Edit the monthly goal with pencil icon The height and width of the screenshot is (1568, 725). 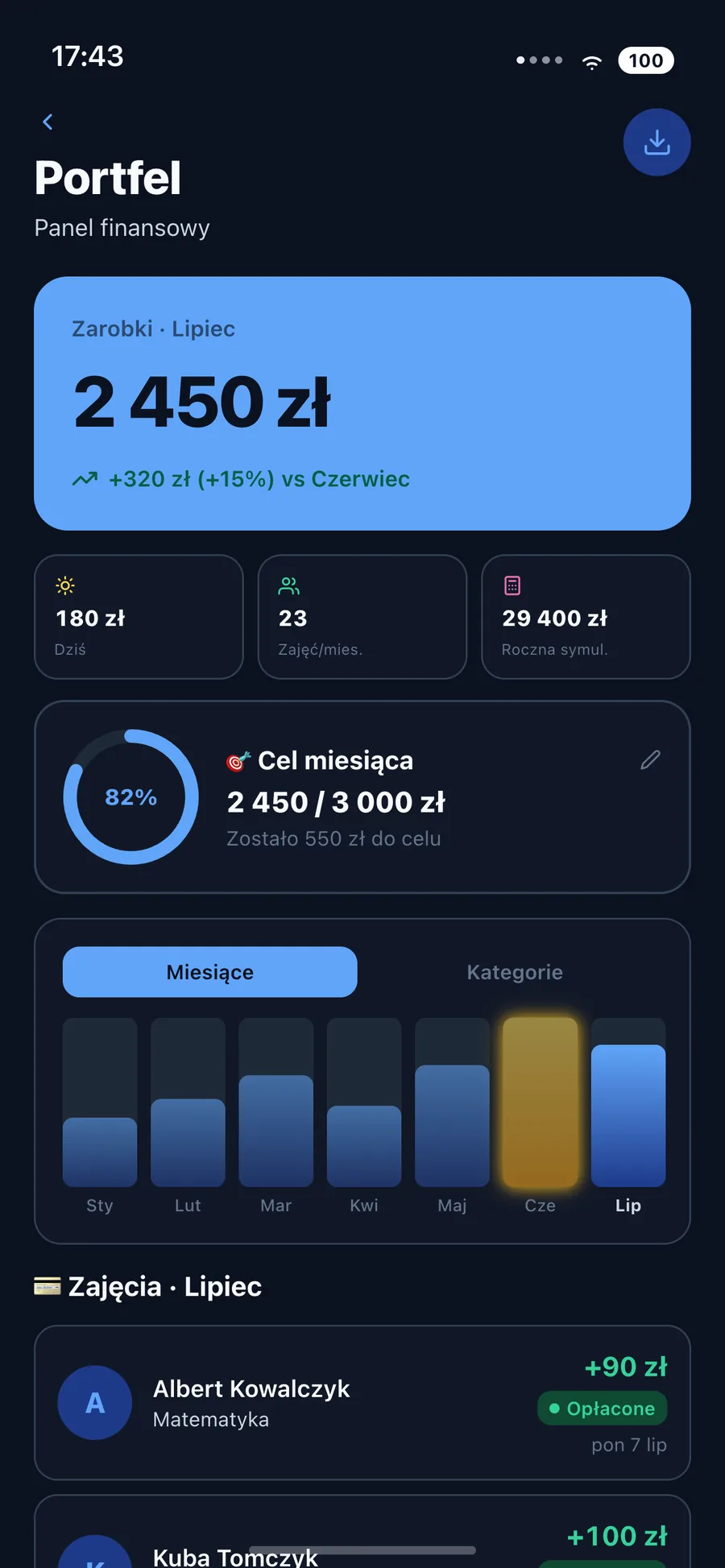click(650, 759)
